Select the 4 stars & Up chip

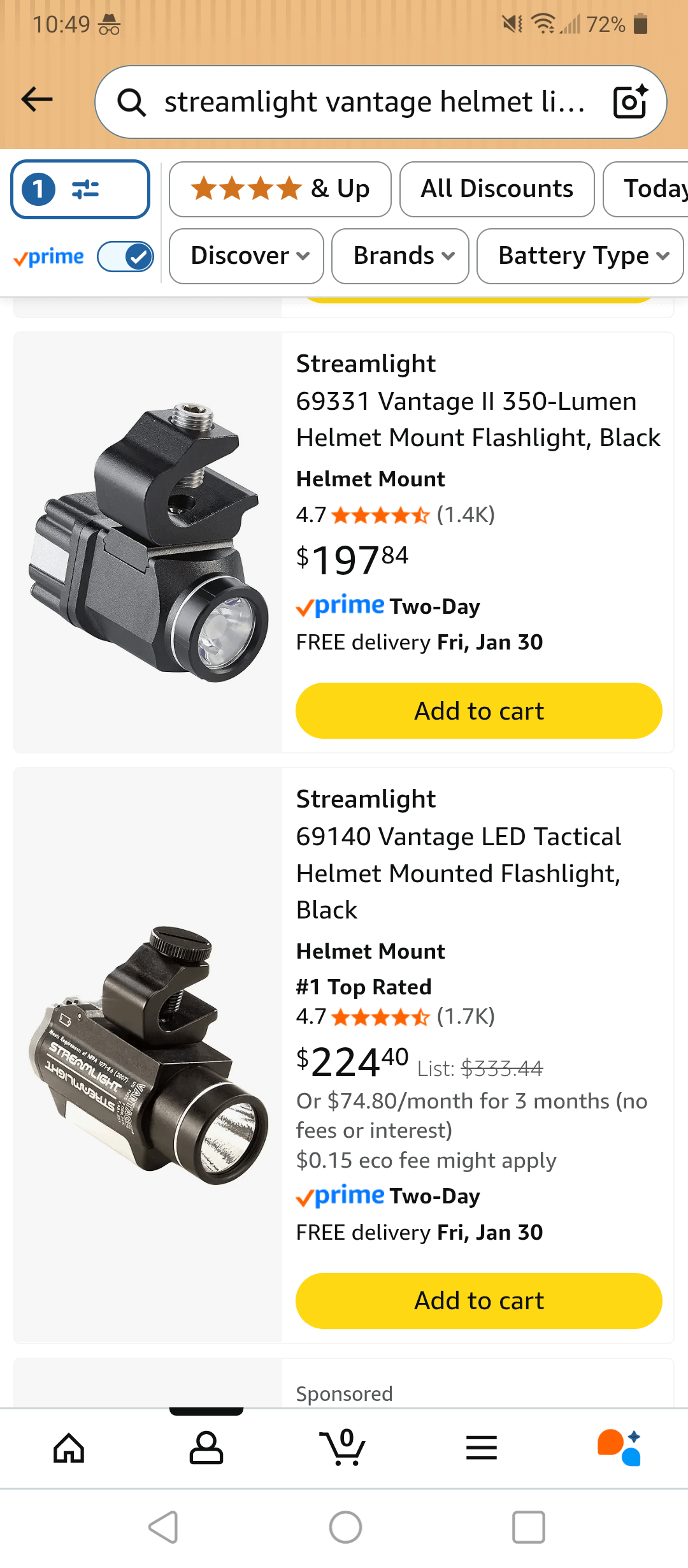(x=280, y=189)
